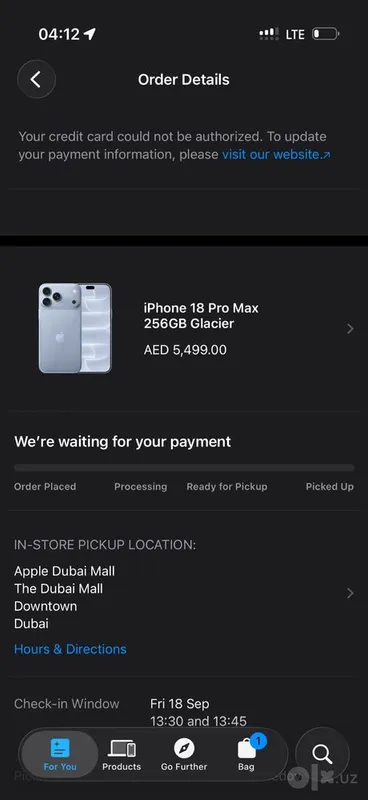Screen dimensions: 368x800
Task: Open the Apple Dubai Mall pickup location
Action: 184,593
